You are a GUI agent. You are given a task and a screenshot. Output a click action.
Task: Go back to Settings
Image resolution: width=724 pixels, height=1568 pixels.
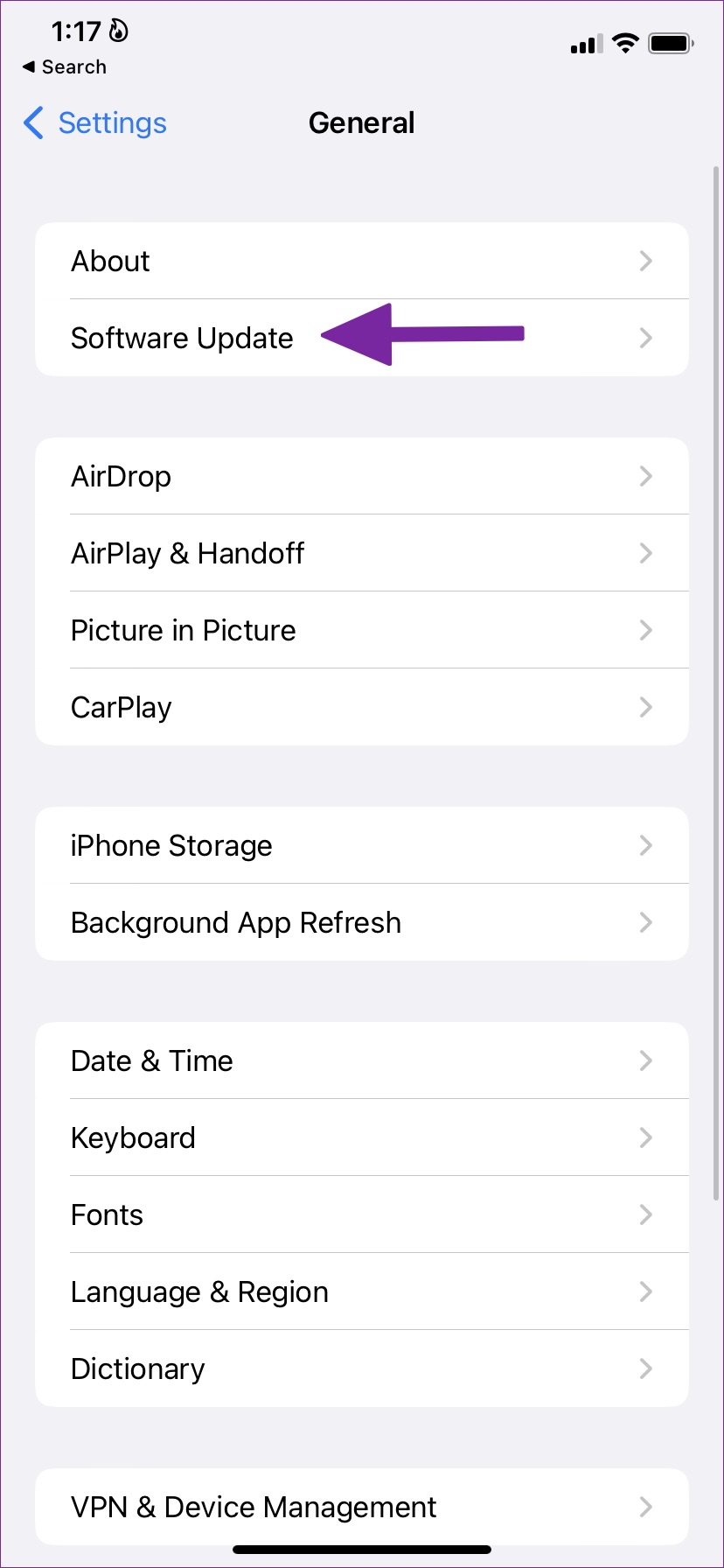click(x=95, y=123)
